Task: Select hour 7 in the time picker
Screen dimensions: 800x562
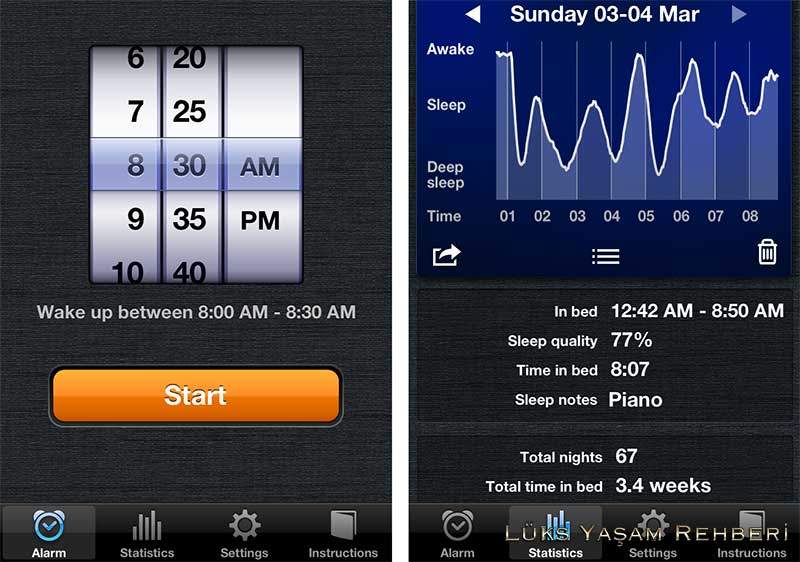Action: [x=136, y=111]
